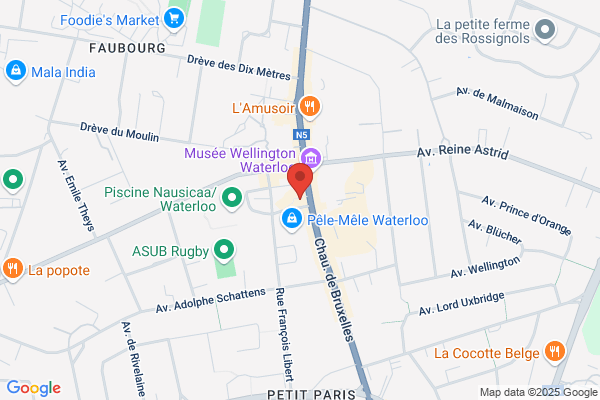Tap the red location pin on Chaussée de Bruxelles
The image size is (600, 400).
(x=300, y=180)
